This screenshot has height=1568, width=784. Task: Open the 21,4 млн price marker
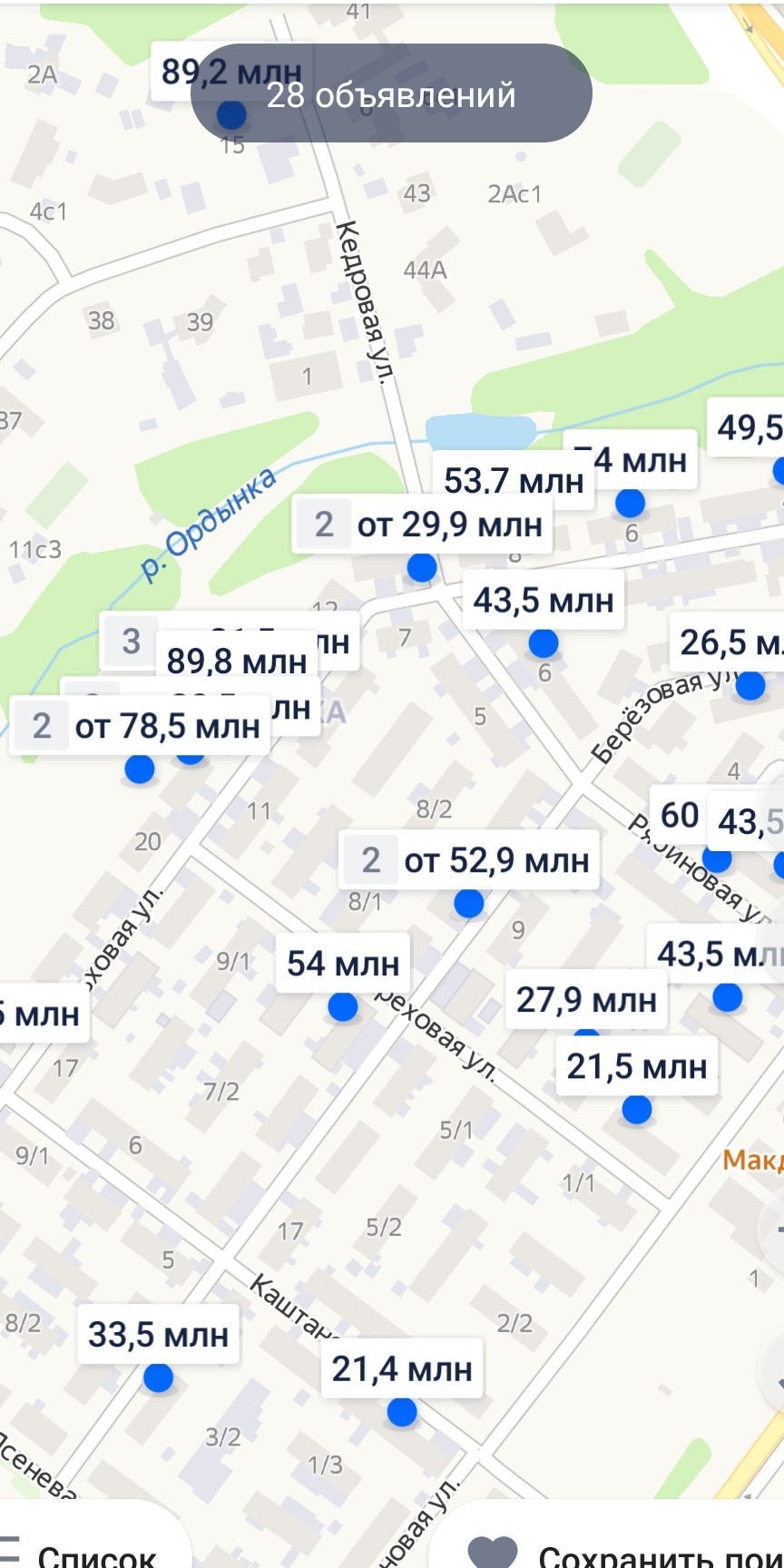pyautogui.click(x=402, y=1368)
